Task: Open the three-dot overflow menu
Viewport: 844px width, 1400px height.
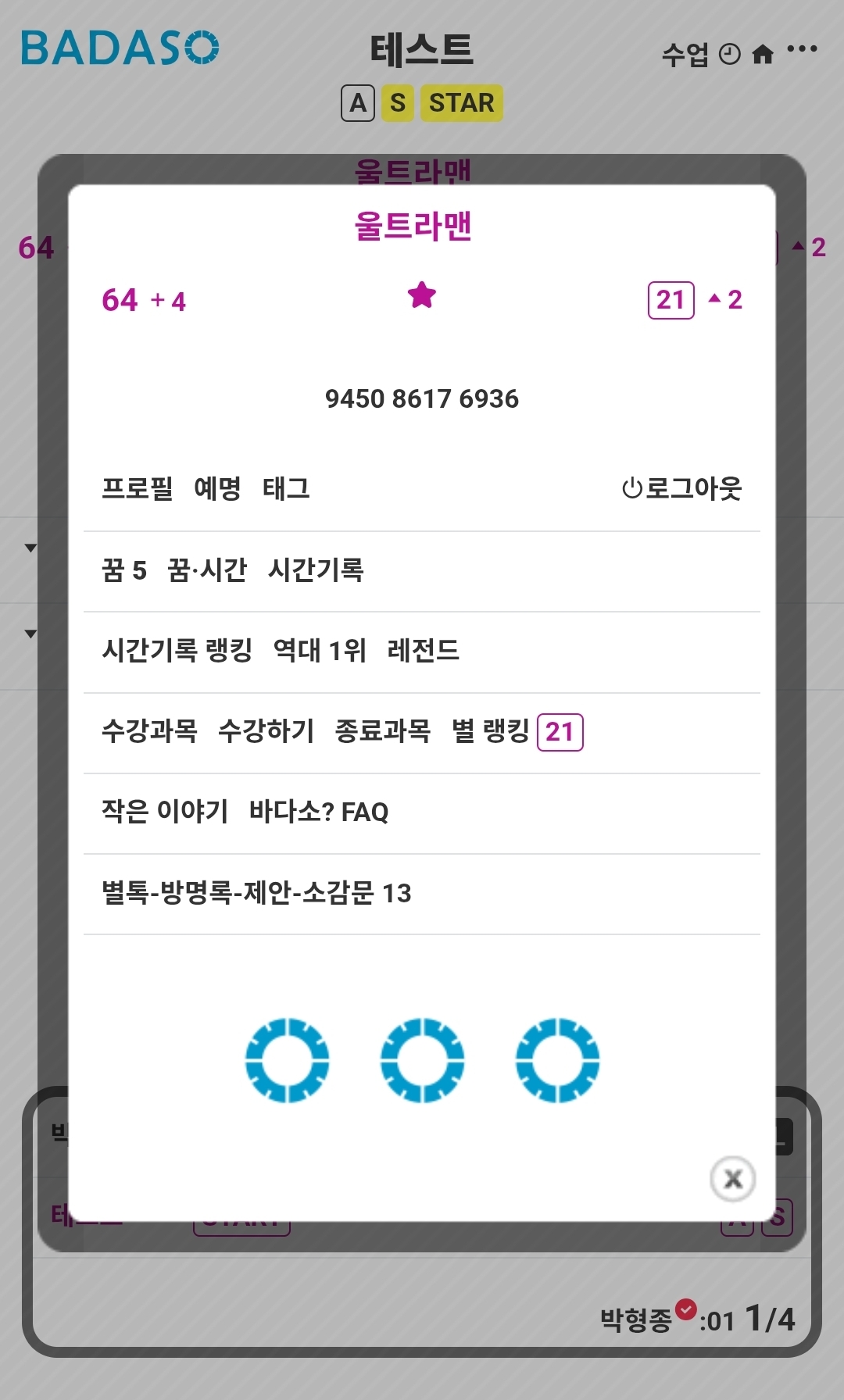Action: 803,50
